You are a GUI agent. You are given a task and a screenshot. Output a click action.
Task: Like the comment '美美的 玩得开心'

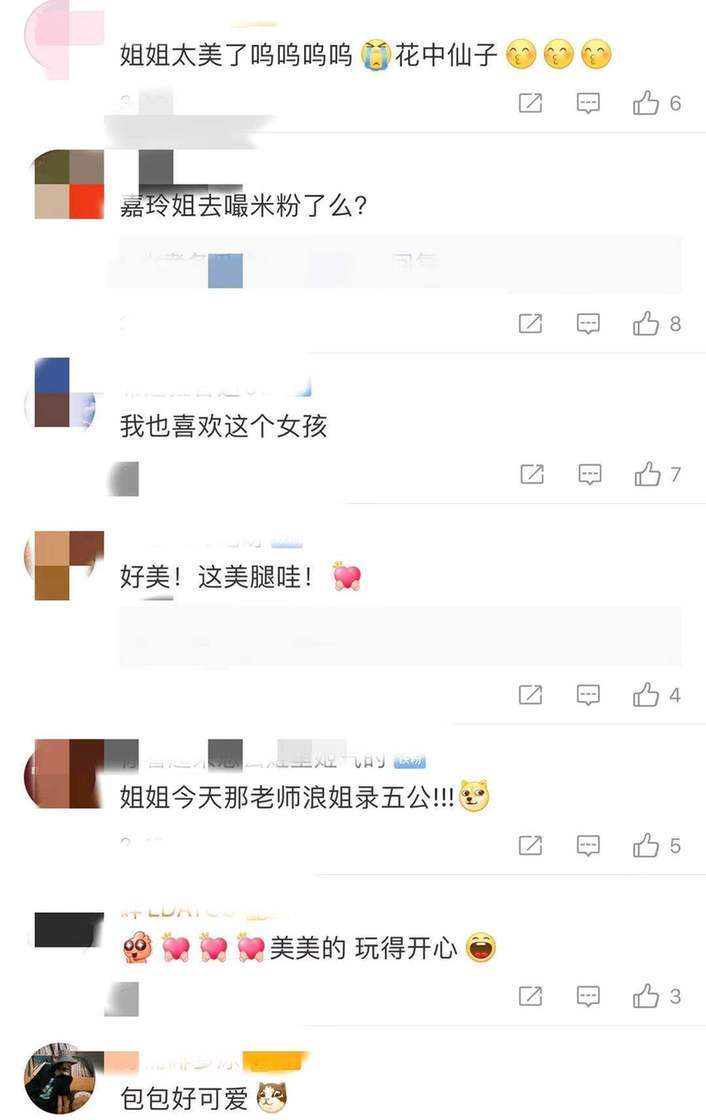[647, 996]
